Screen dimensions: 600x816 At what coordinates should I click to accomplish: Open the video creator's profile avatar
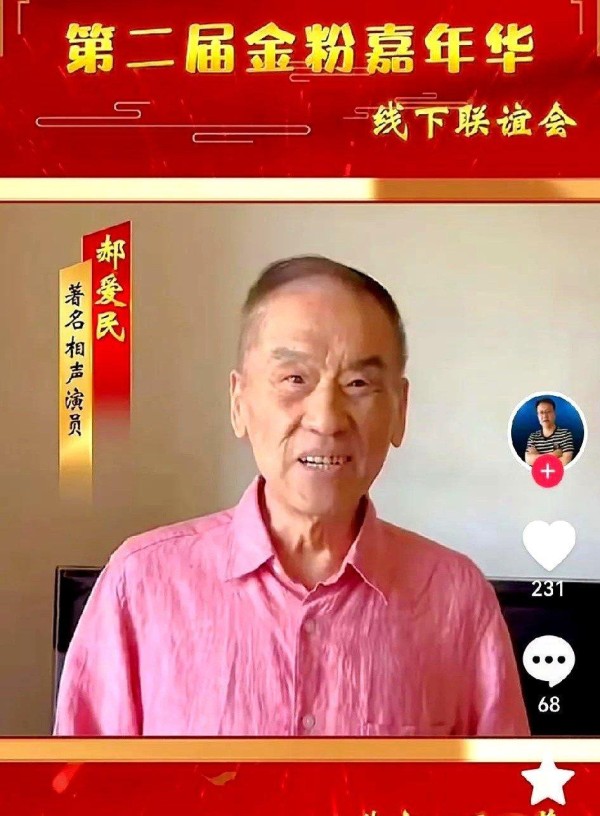(548, 430)
